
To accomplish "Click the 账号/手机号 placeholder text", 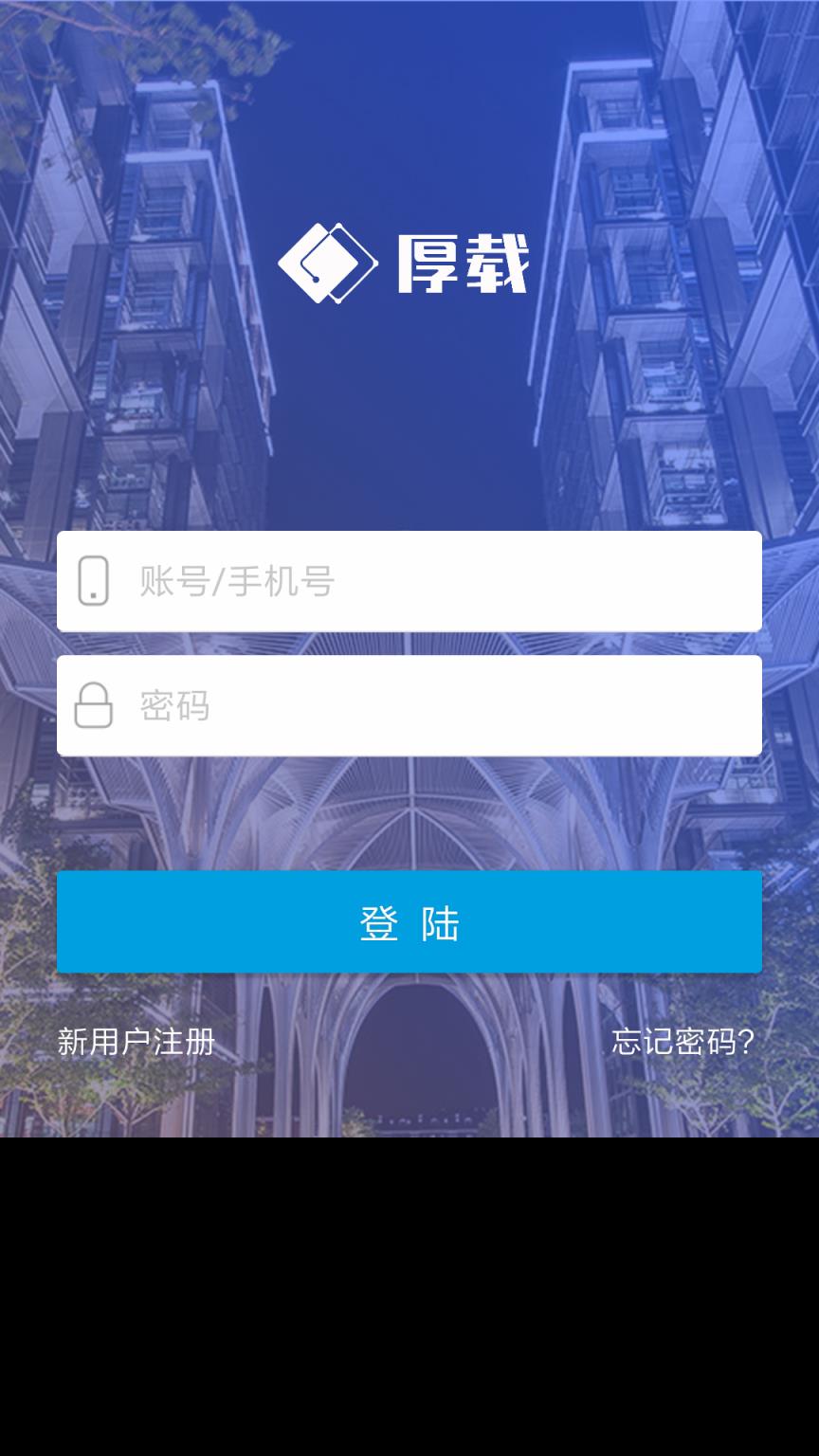I will pyautogui.click(x=237, y=581).
